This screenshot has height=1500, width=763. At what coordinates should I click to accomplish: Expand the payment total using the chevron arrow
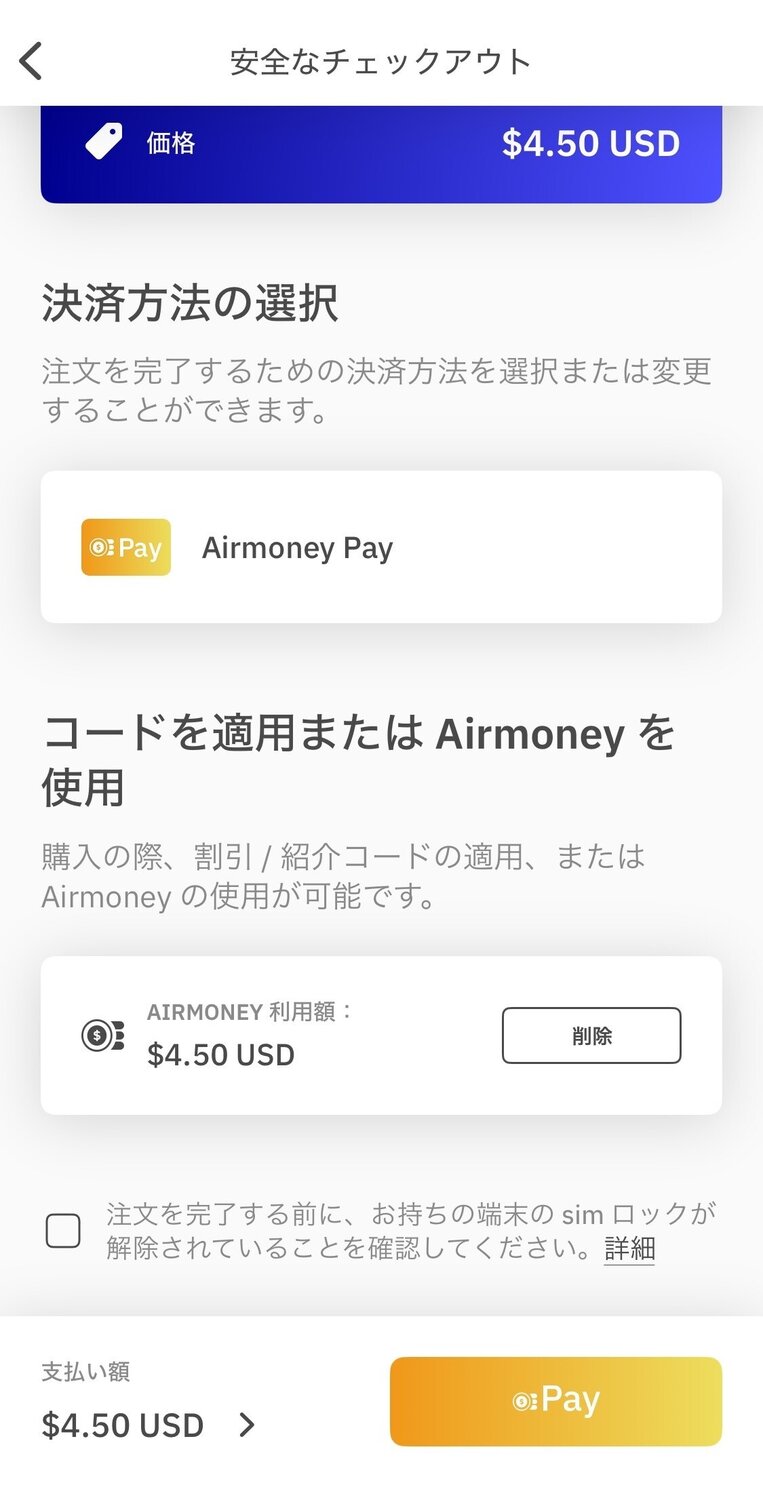coord(245,1425)
